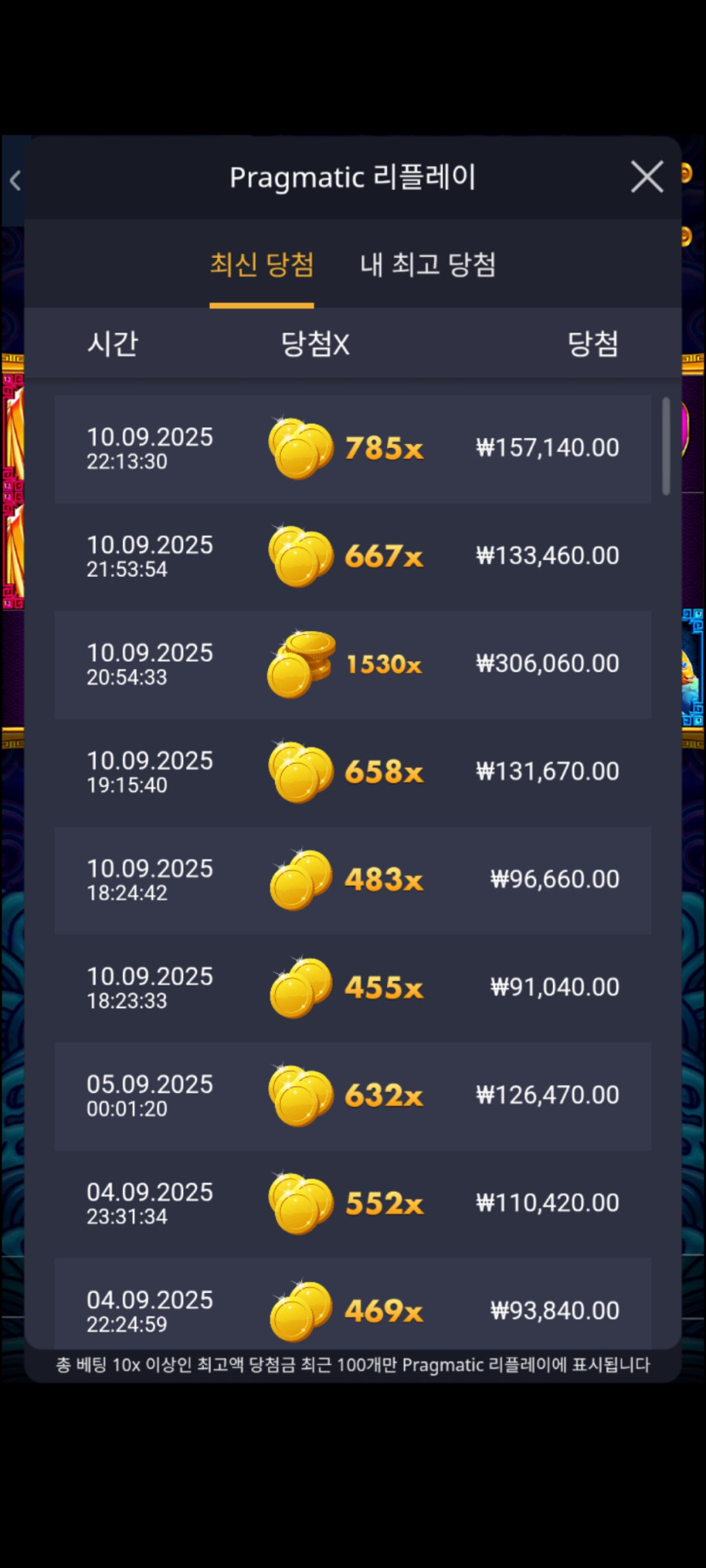Open the 667x replay worth ₩133,460.00
Screen dimensions: 706x1568
(x=352, y=556)
